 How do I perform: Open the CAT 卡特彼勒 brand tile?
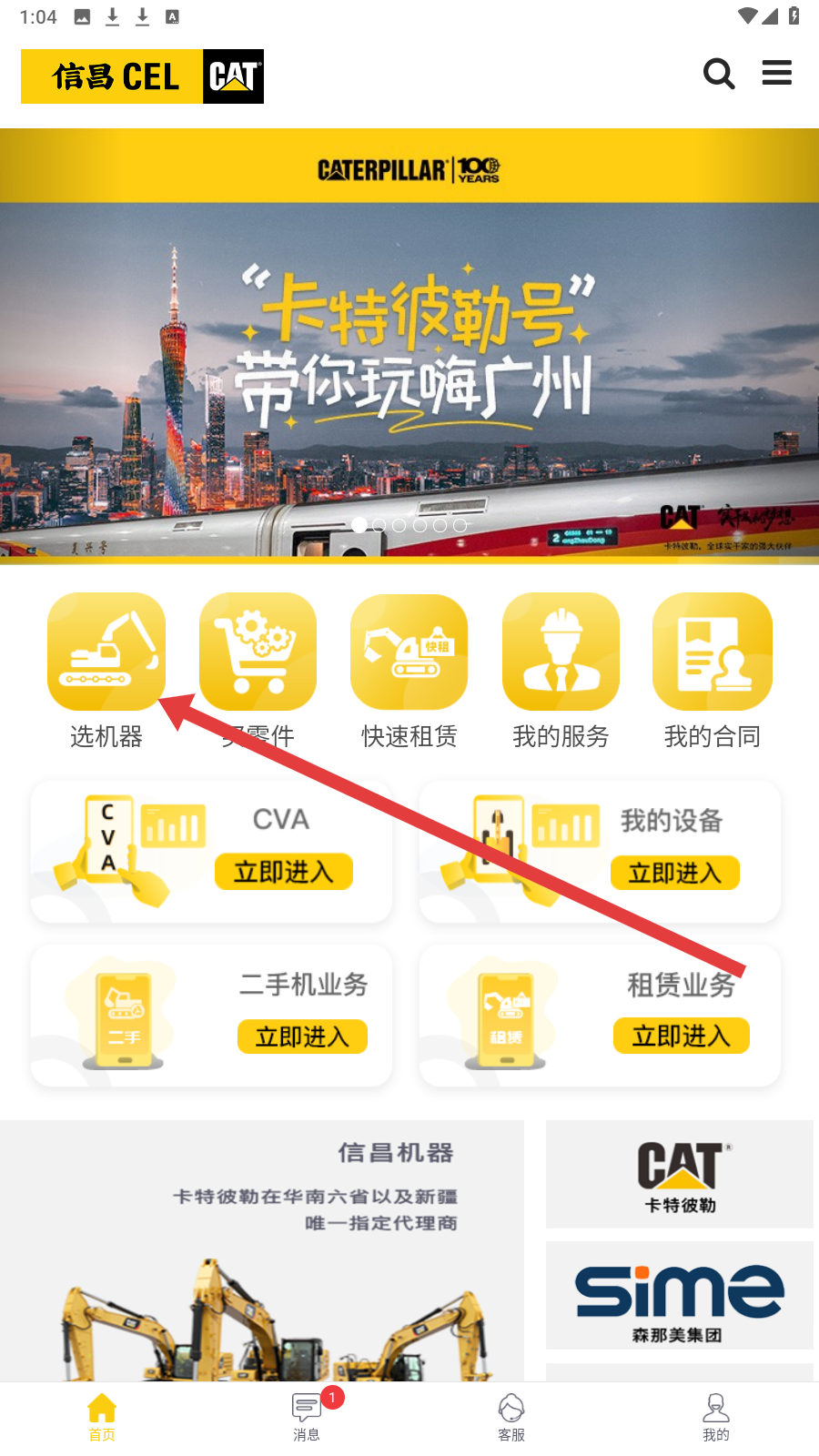pyautogui.click(x=680, y=1174)
